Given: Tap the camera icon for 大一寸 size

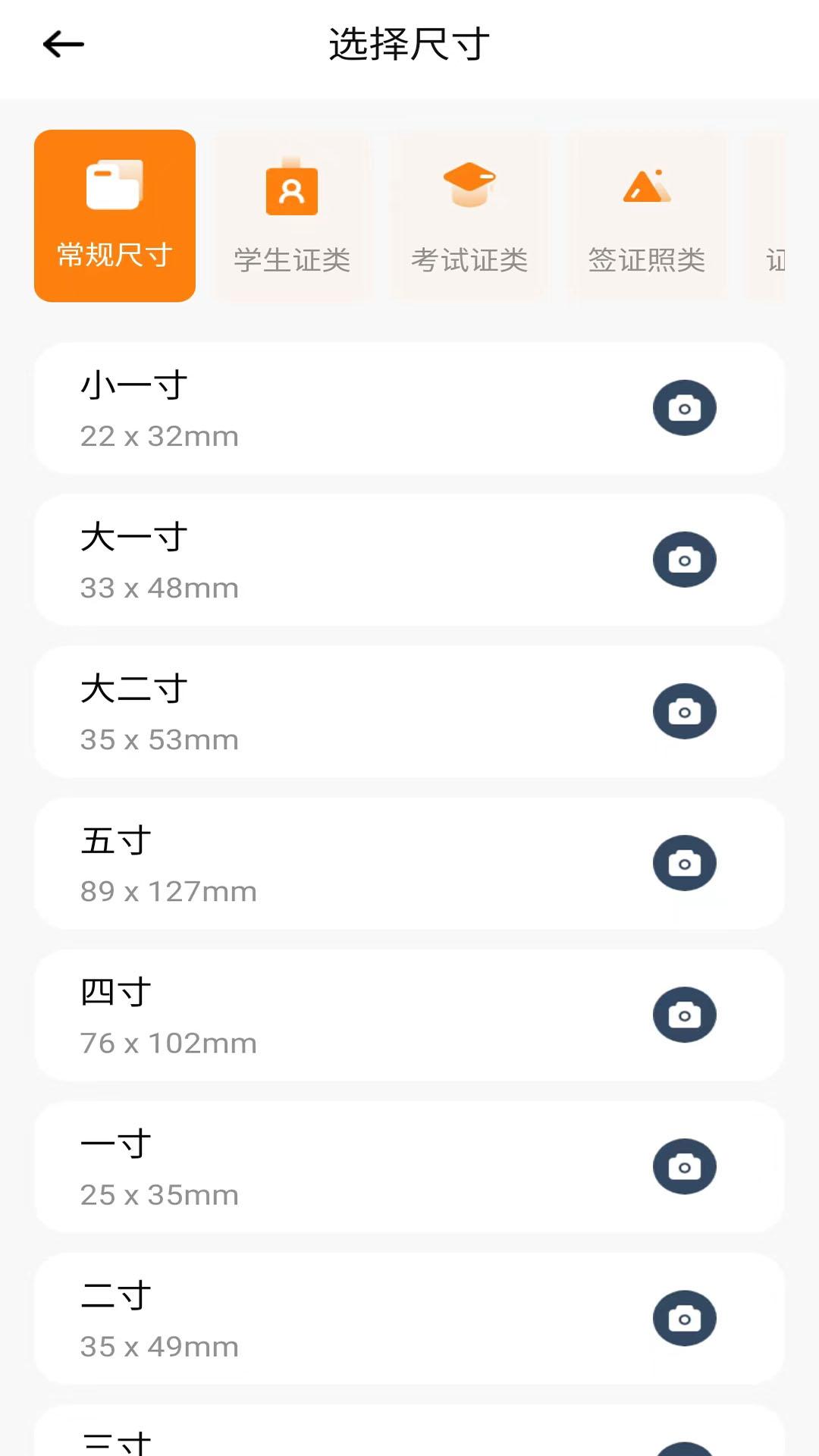Looking at the screenshot, I should pos(685,560).
